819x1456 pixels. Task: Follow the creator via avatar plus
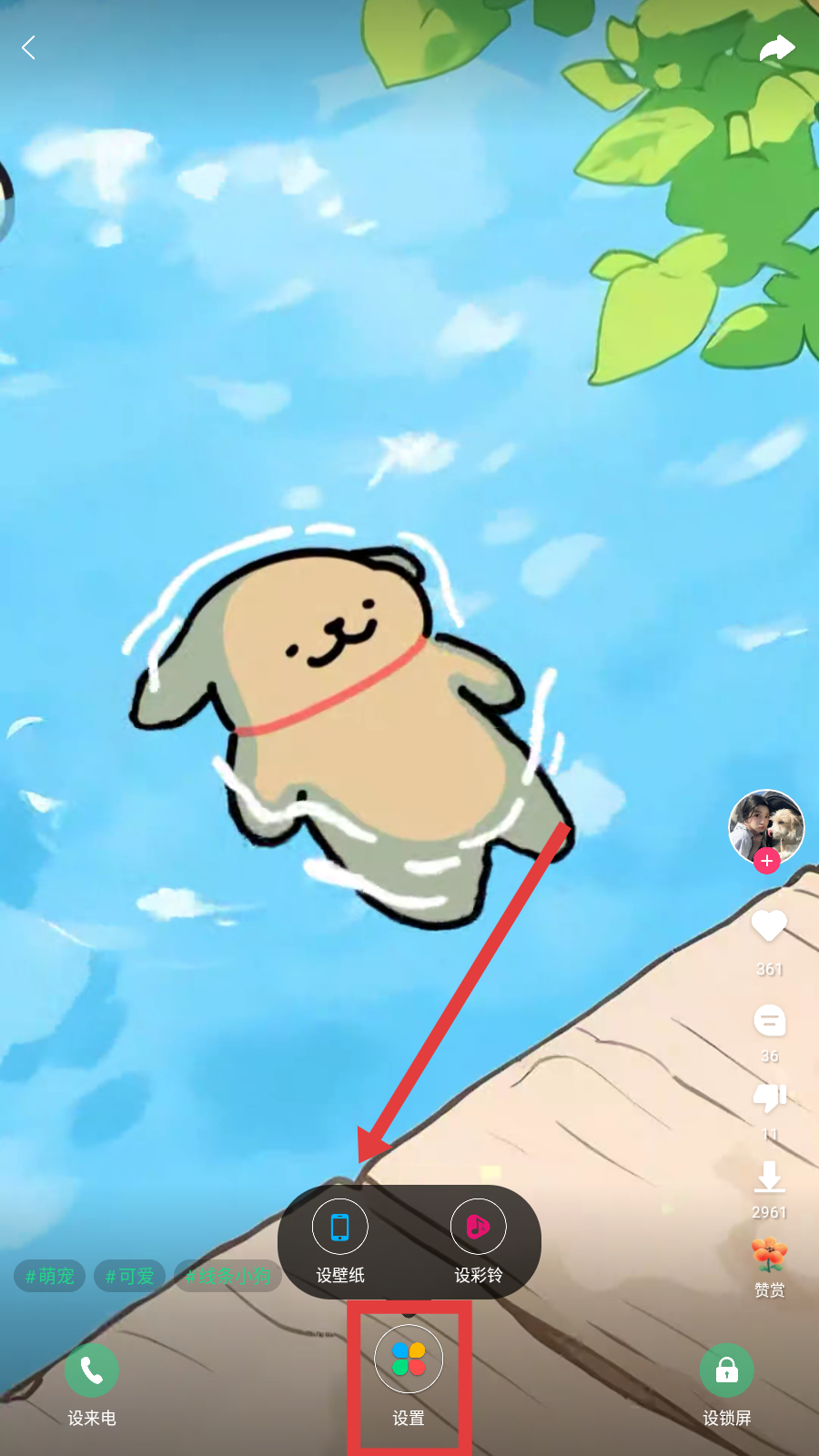click(766, 861)
